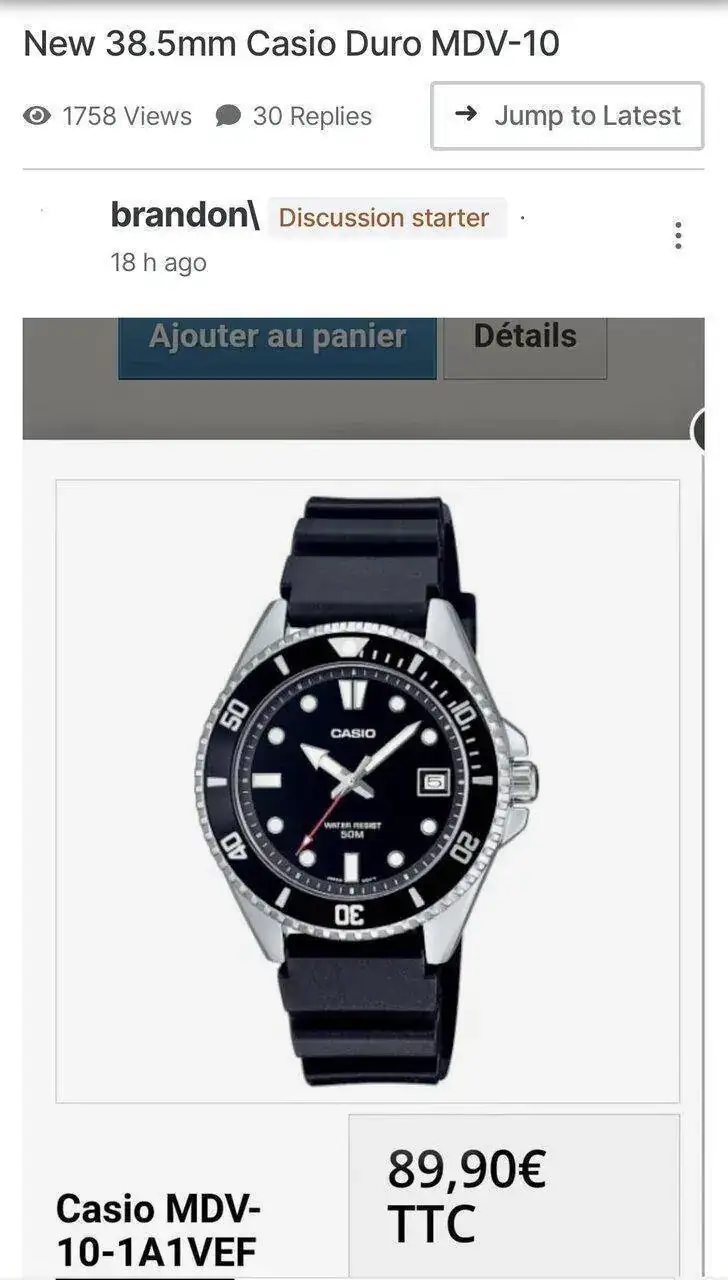Open the attached Casio watch screenshot
Viewport: 728px width, 1280px height.
coord(366,790)
